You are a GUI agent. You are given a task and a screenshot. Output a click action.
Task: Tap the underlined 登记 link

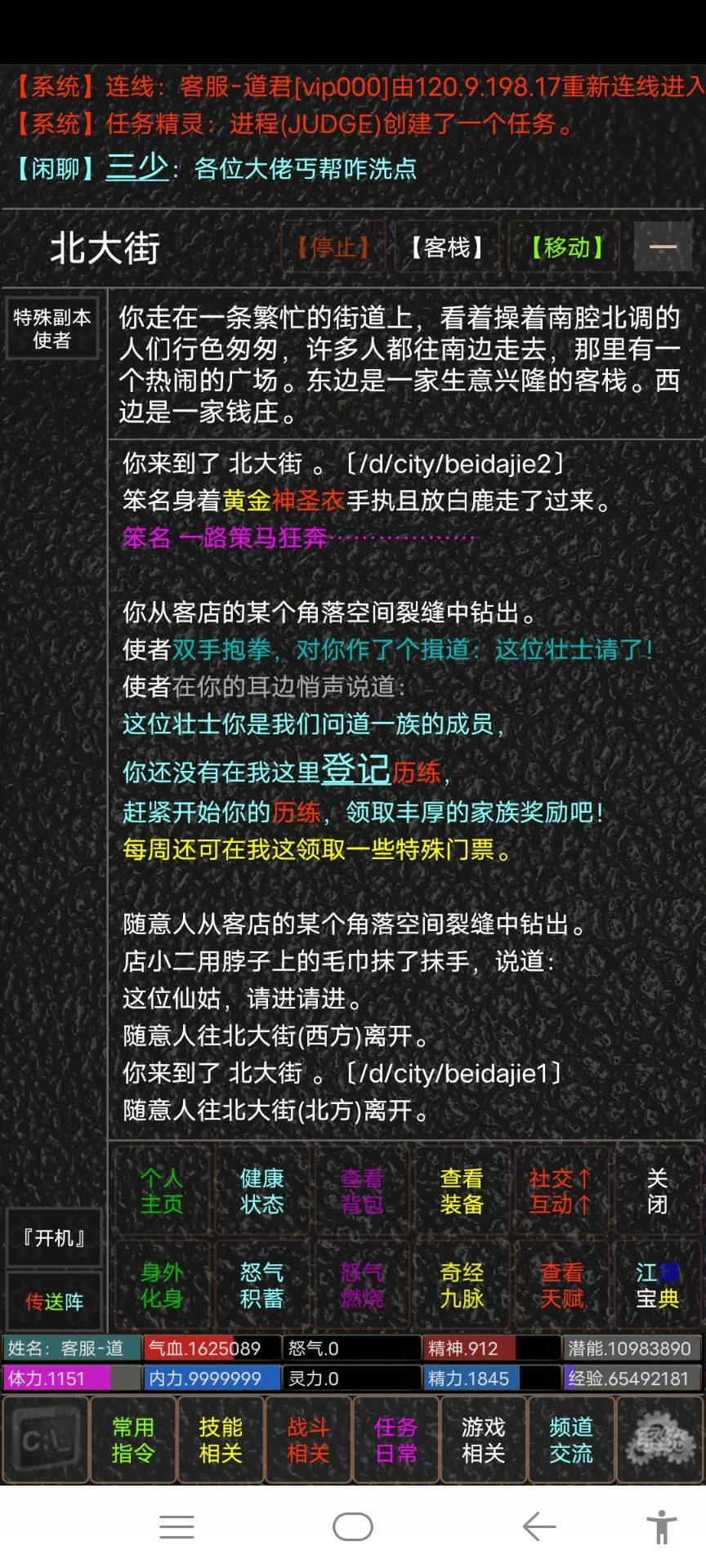pyautogui.click(x=355, y=769)
